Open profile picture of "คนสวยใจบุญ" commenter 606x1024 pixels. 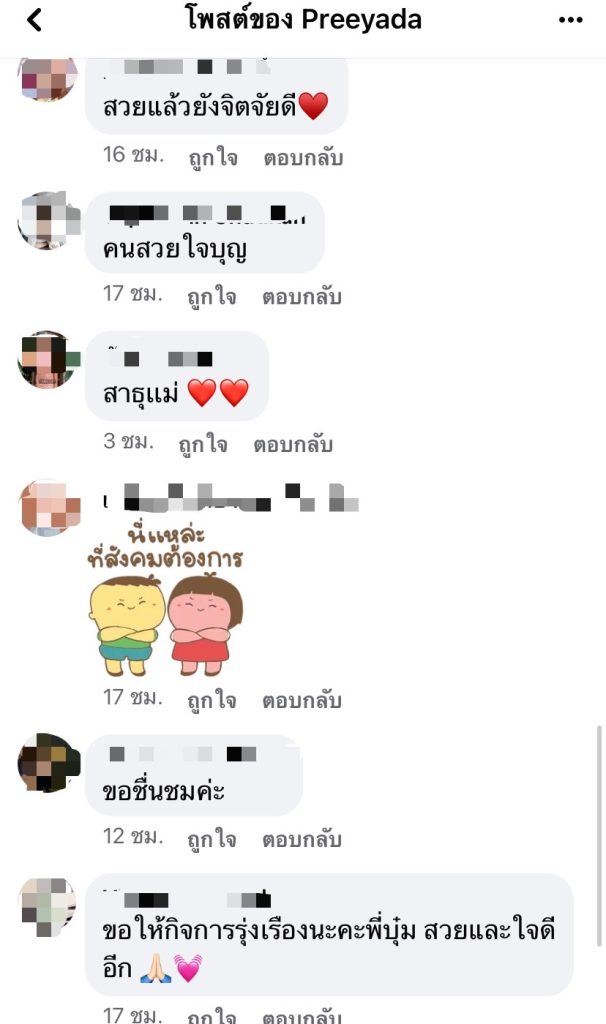coord(48,220)
